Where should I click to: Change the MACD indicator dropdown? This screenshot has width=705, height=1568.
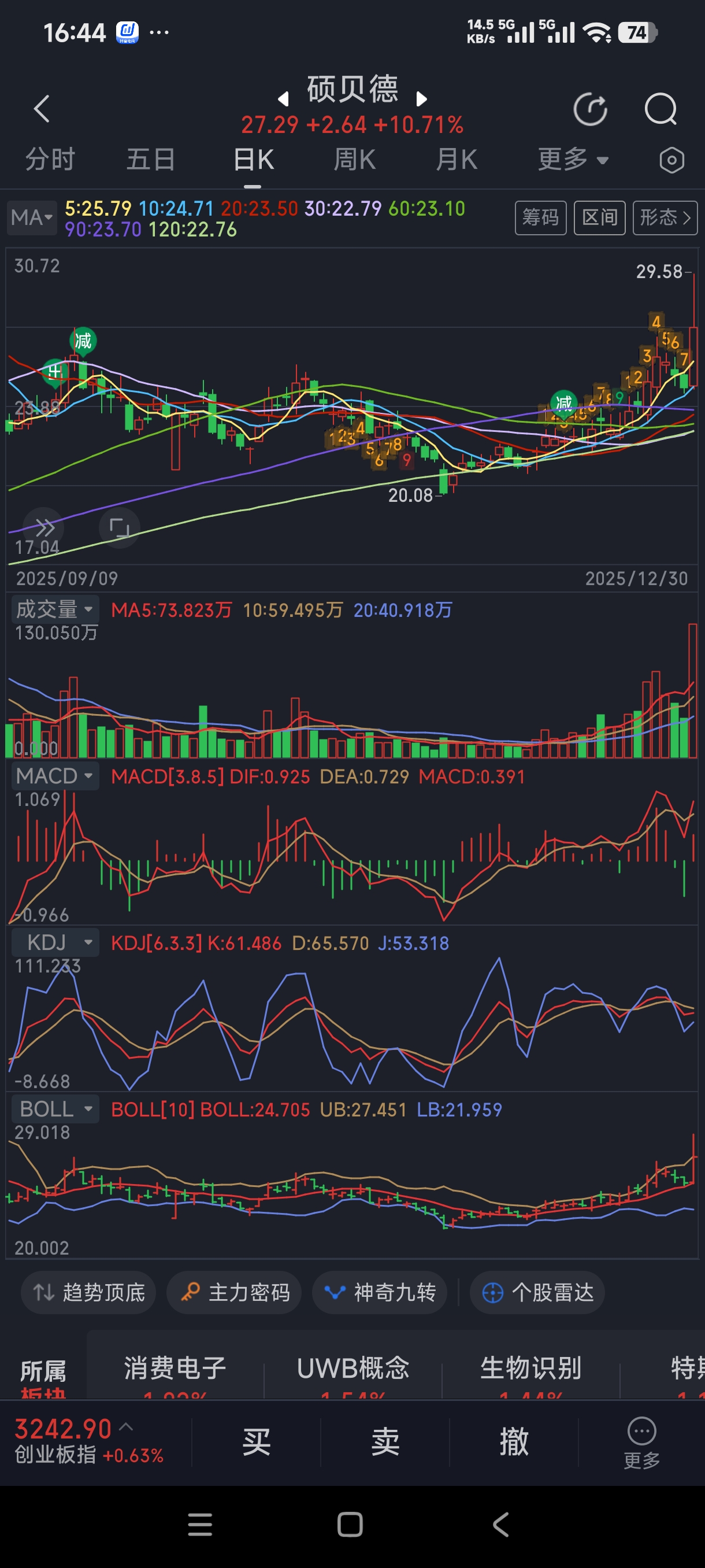[x=55, y=776]
